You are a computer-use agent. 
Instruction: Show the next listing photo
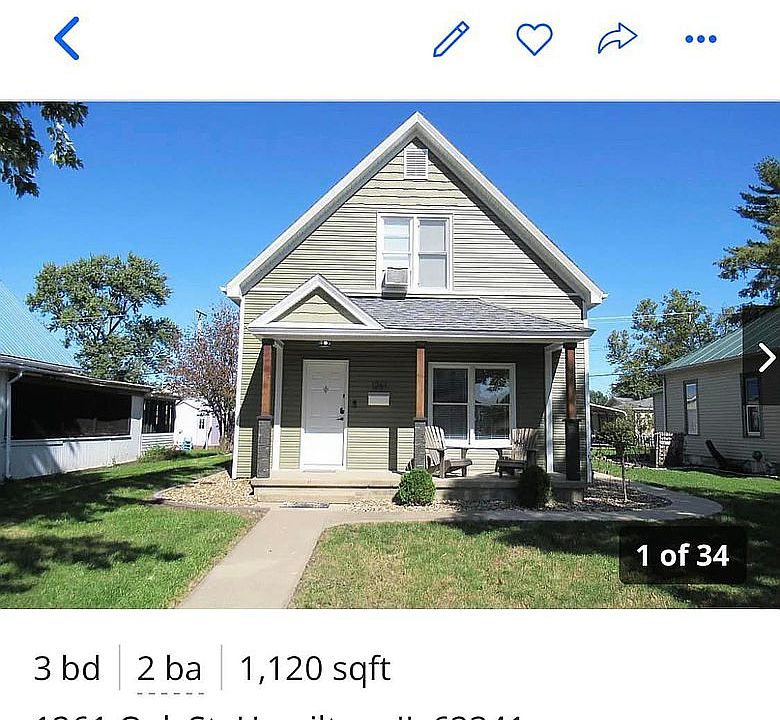pyautogui.click(x=765, y=357)
